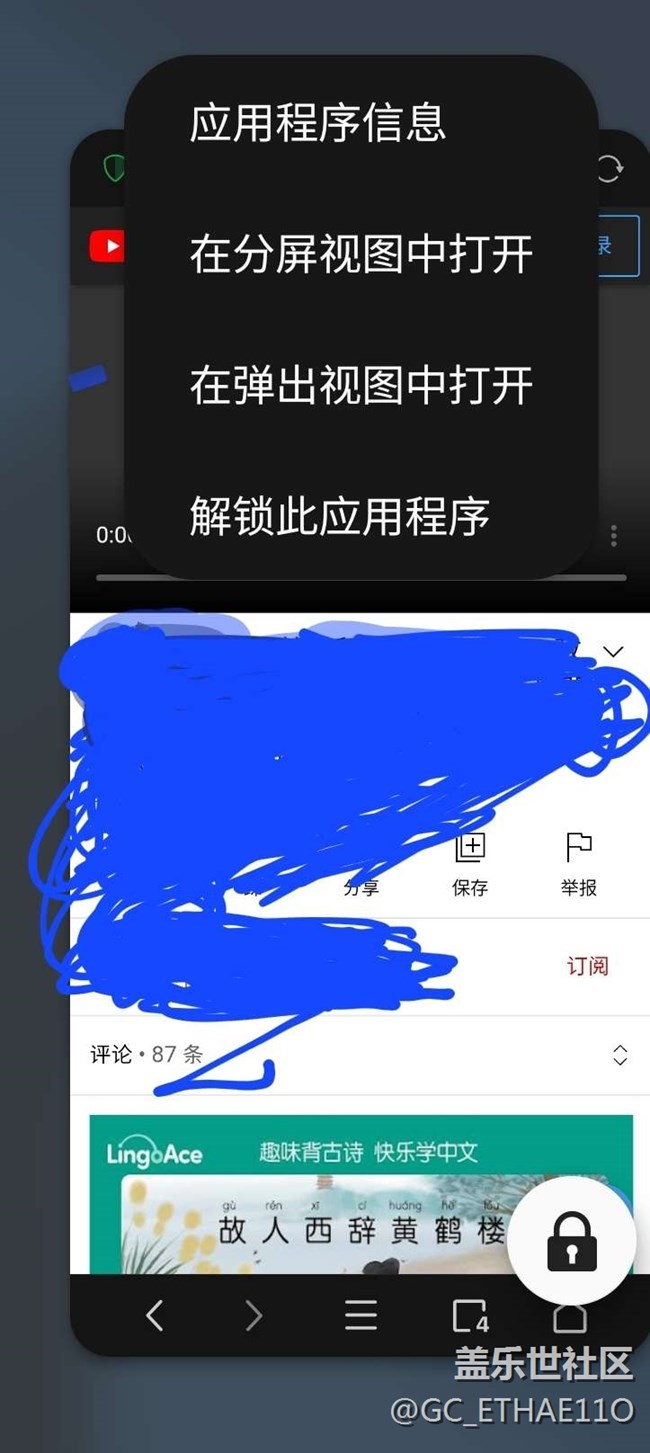The image size is (650, 1453).
Task: Open 应用程序信息 for this app
Action: [x=318, y=124]
